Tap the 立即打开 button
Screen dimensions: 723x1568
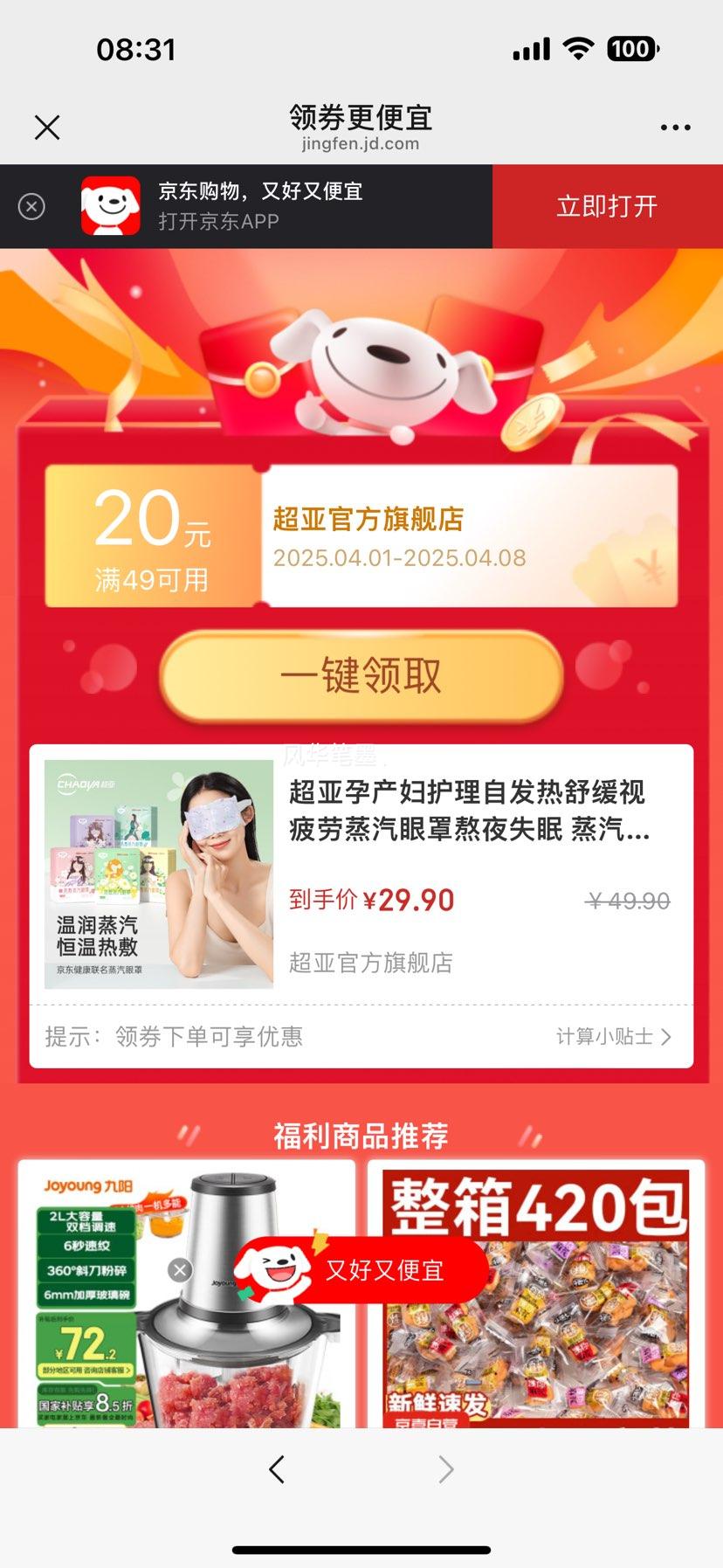(x=609, y=207)
